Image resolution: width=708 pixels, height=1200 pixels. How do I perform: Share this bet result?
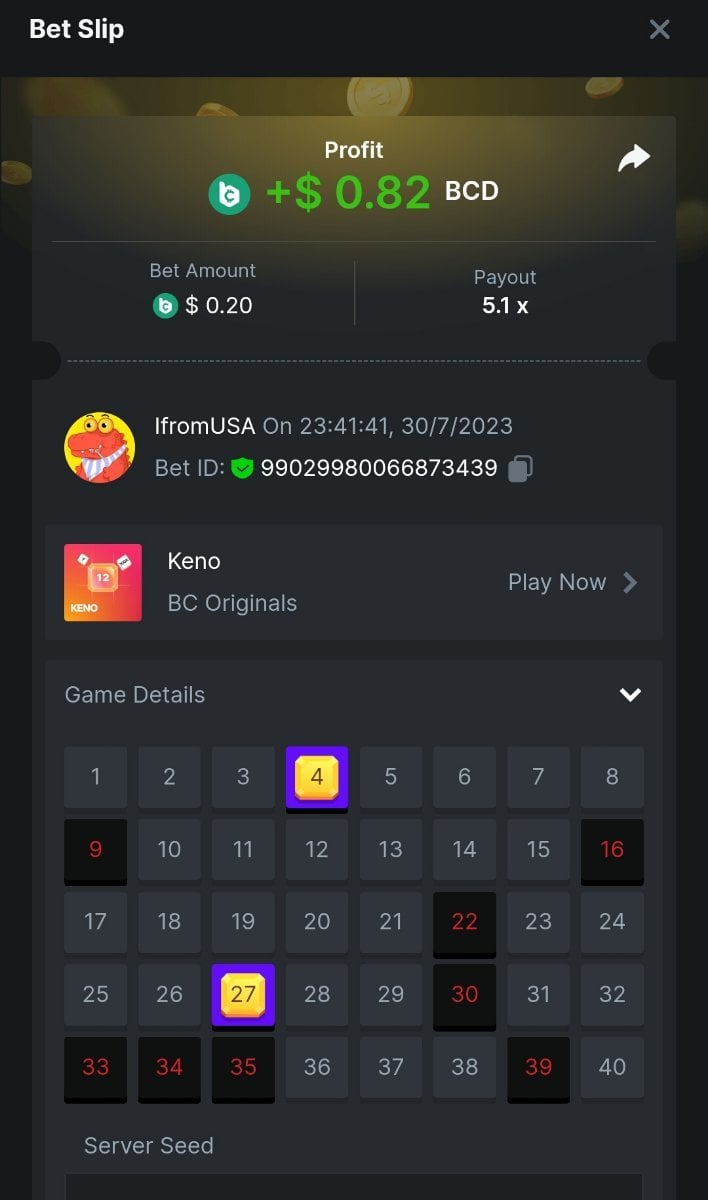(634, 158)
